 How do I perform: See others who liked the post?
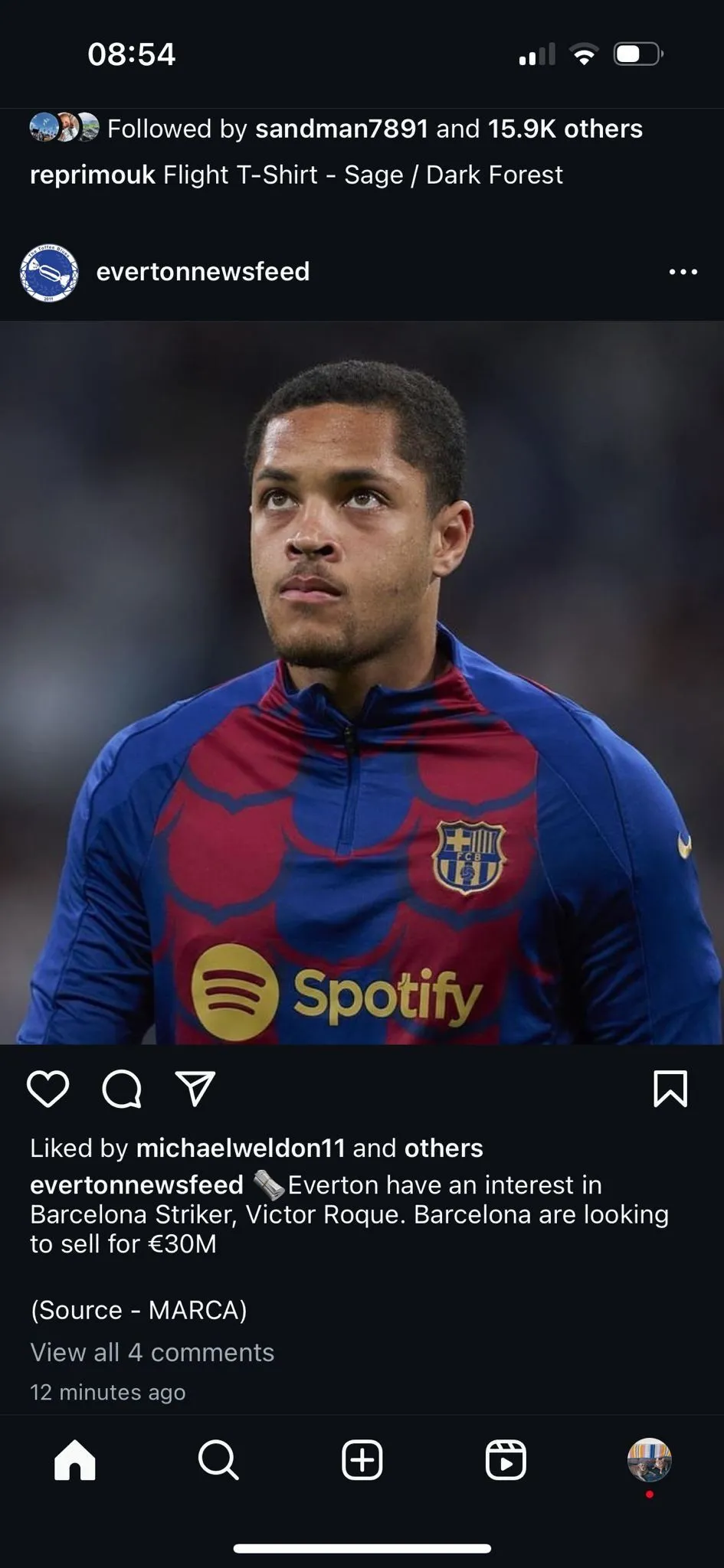(444, 1148)
